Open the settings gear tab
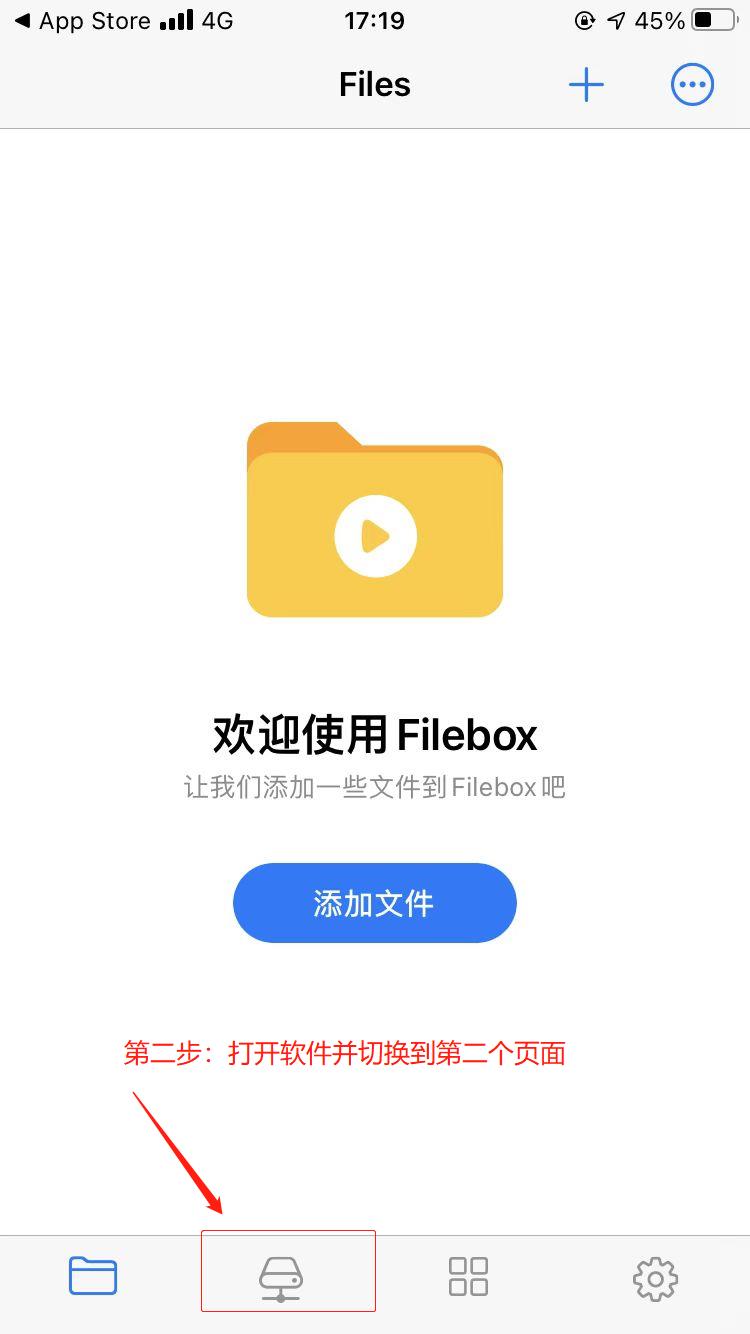 coord(656,1278)
